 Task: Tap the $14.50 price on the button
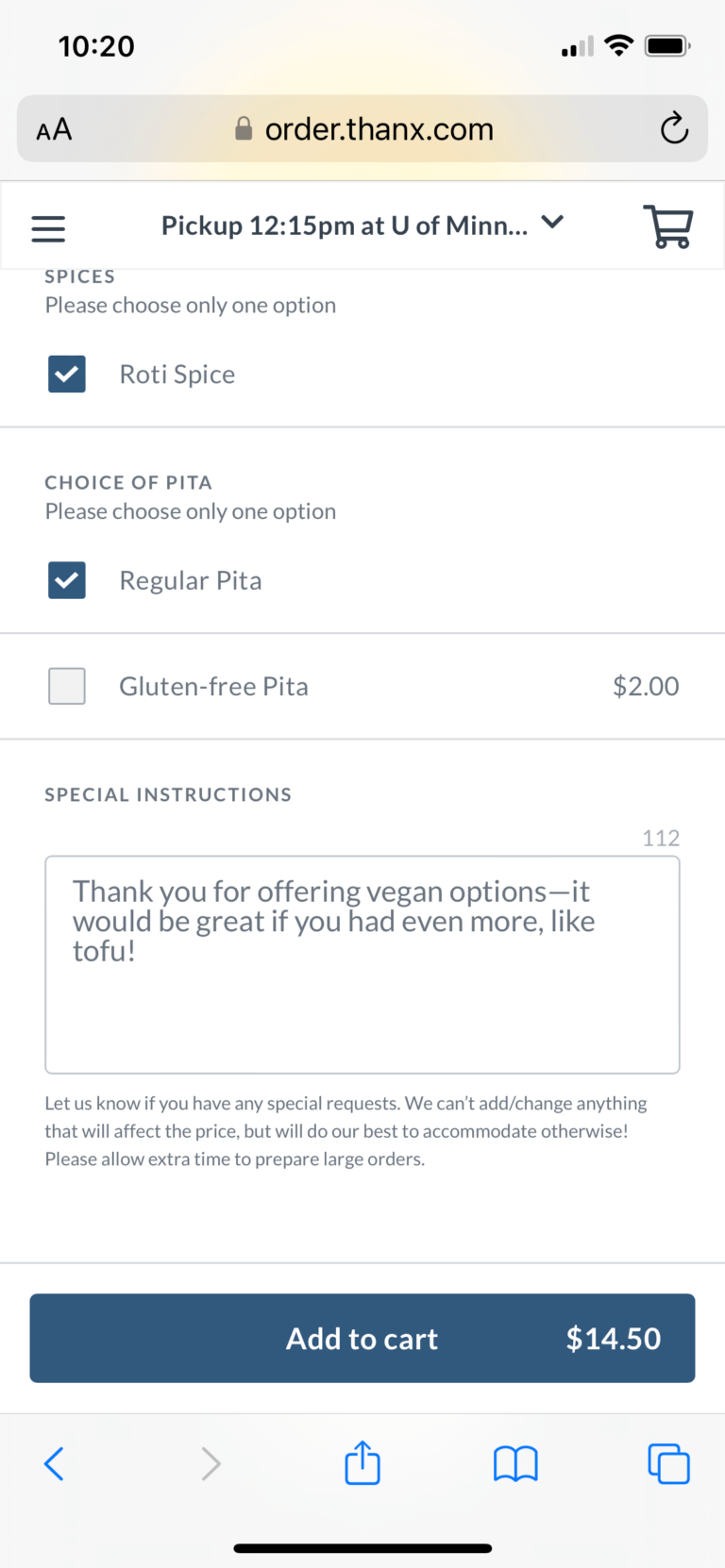[x=613, y=1338]
